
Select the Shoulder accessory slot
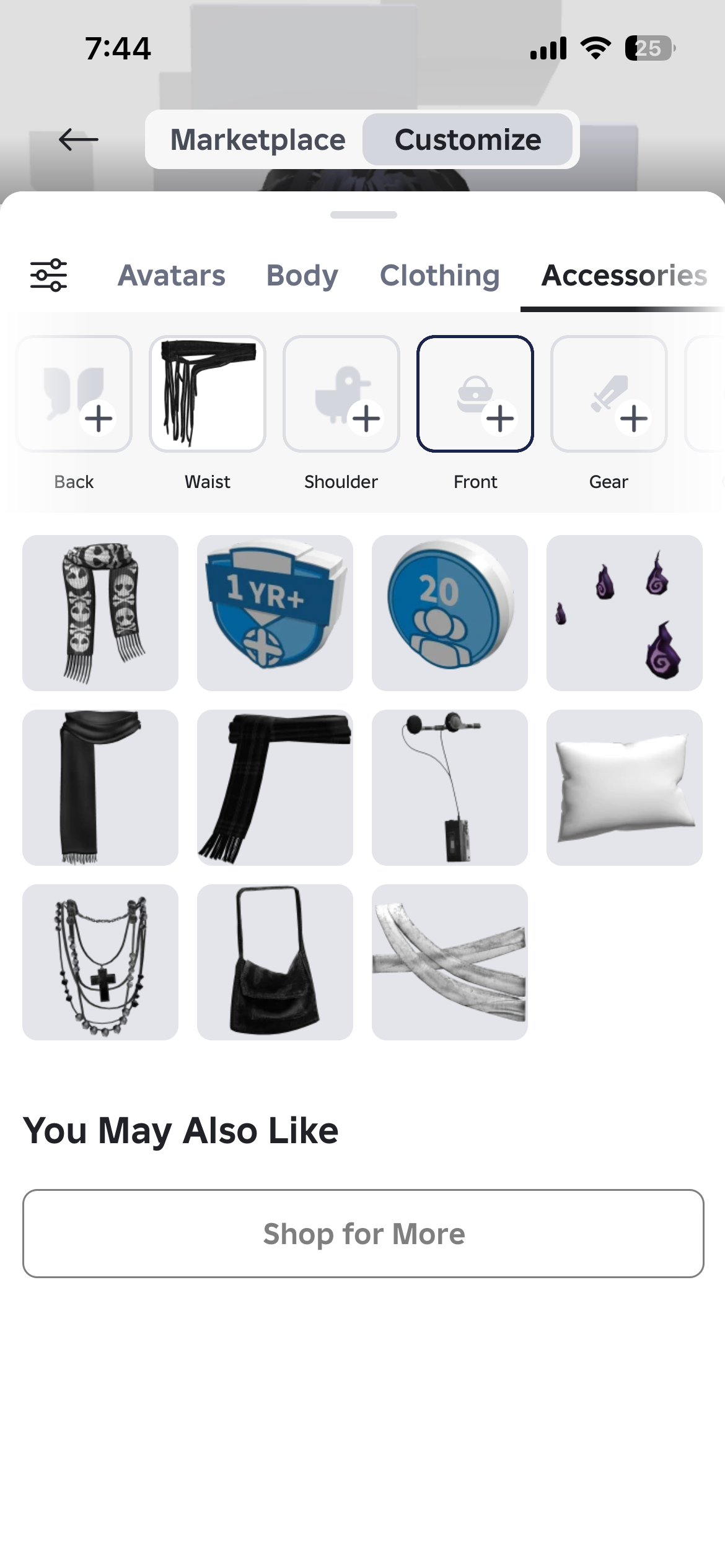click(341, 394)
